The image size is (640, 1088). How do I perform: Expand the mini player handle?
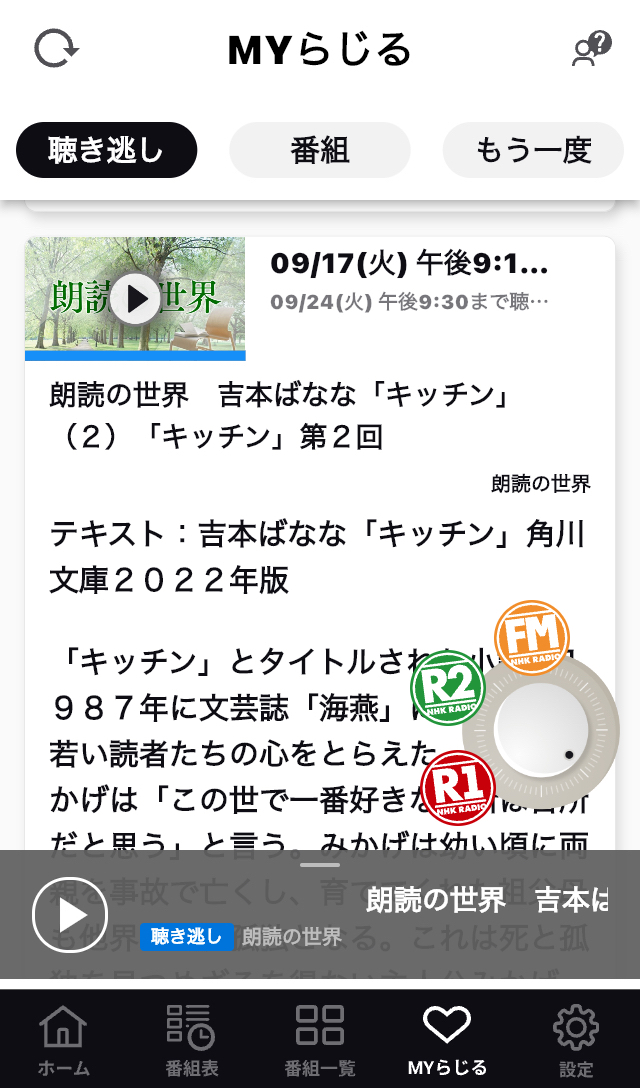320,865
